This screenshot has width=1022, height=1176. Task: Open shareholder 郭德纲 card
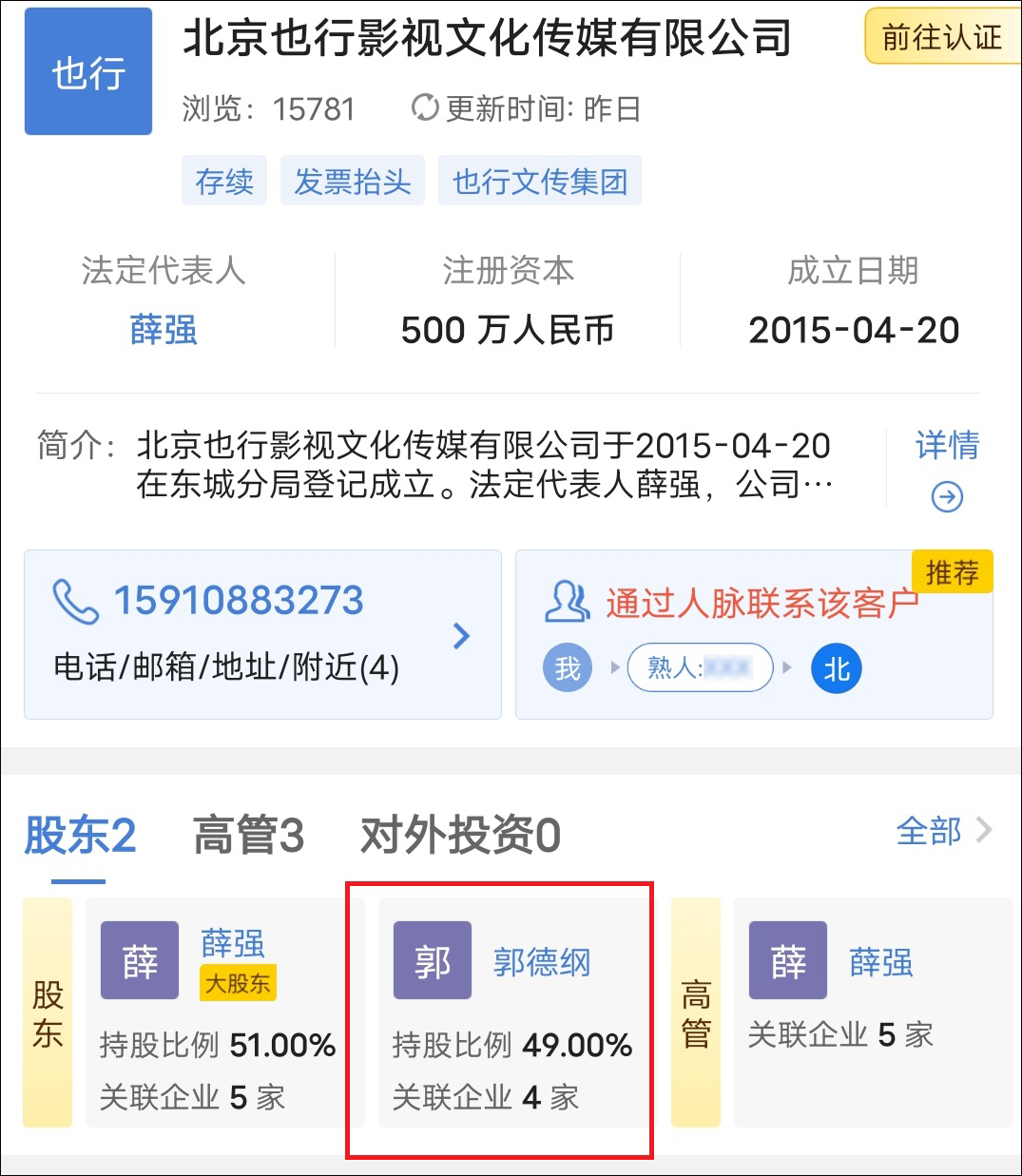click(511, 1013)
